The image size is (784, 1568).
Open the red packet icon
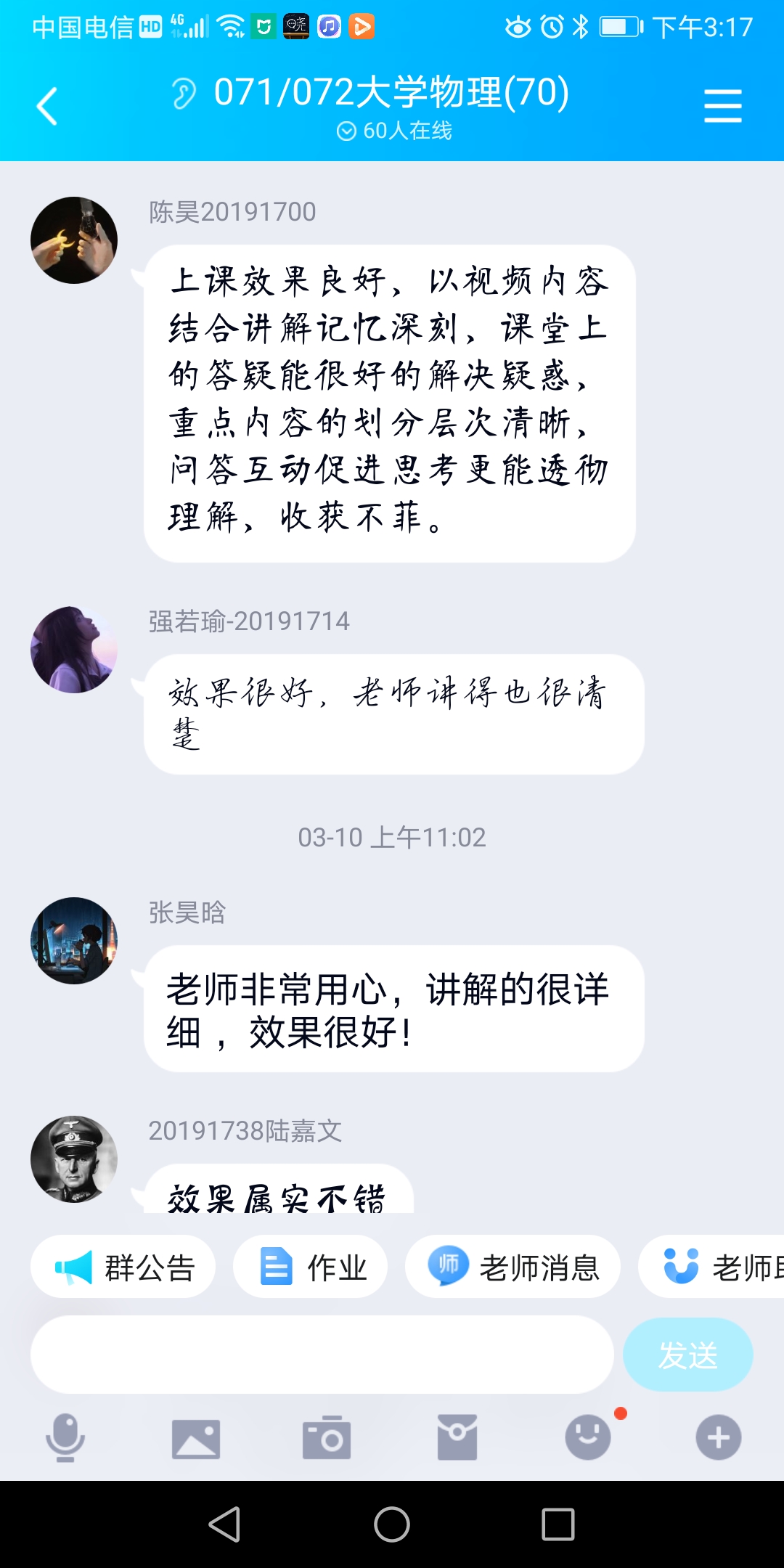(x=457, y=1437)
